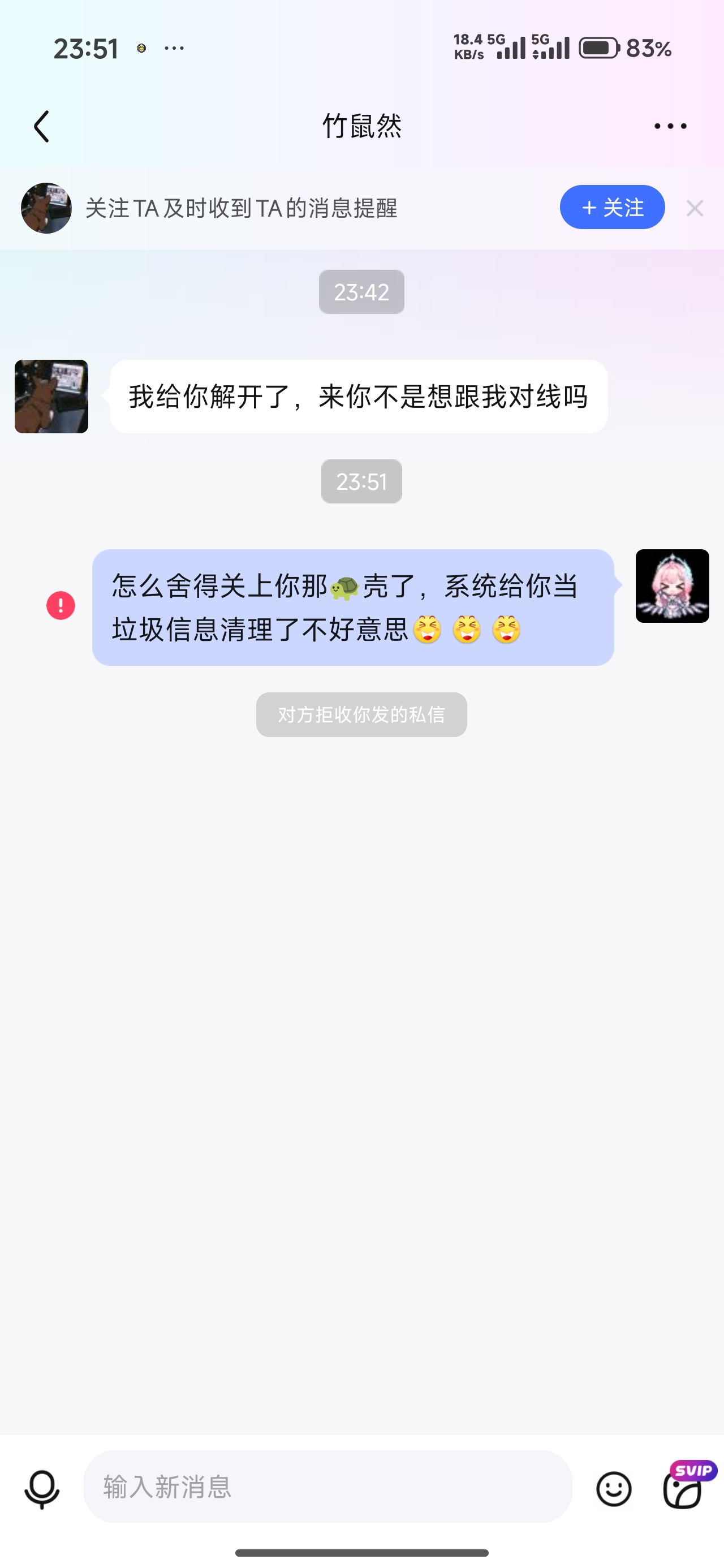Dismiss the follow reminder banner
Screen dimensions: 724x1568
point(695,208)
